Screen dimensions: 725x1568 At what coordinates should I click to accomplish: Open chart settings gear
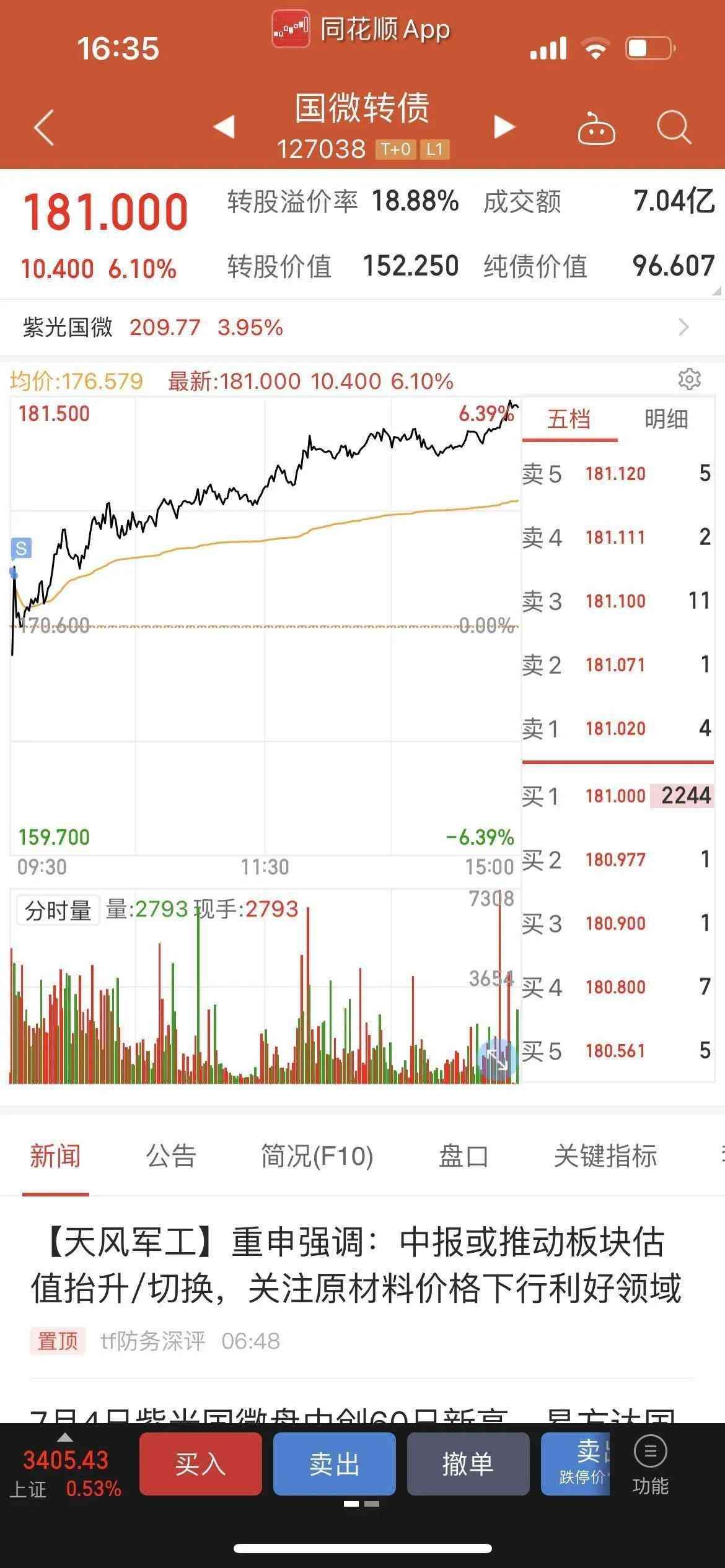(689, 379)
